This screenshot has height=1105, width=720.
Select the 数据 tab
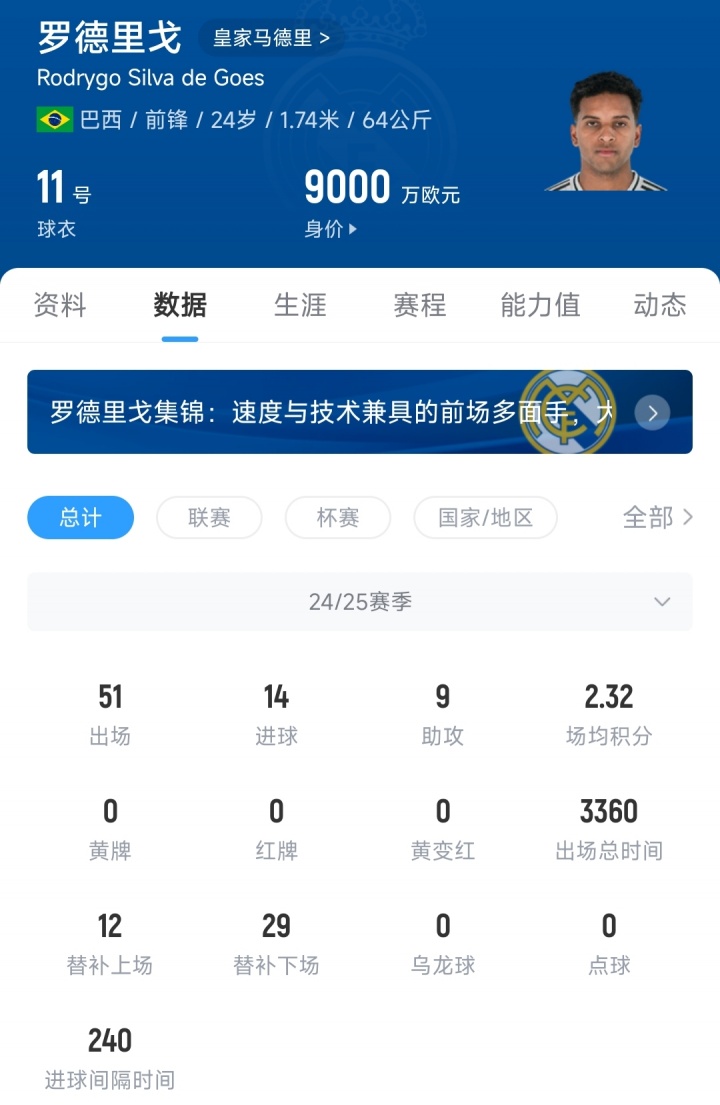coord(180,305)
